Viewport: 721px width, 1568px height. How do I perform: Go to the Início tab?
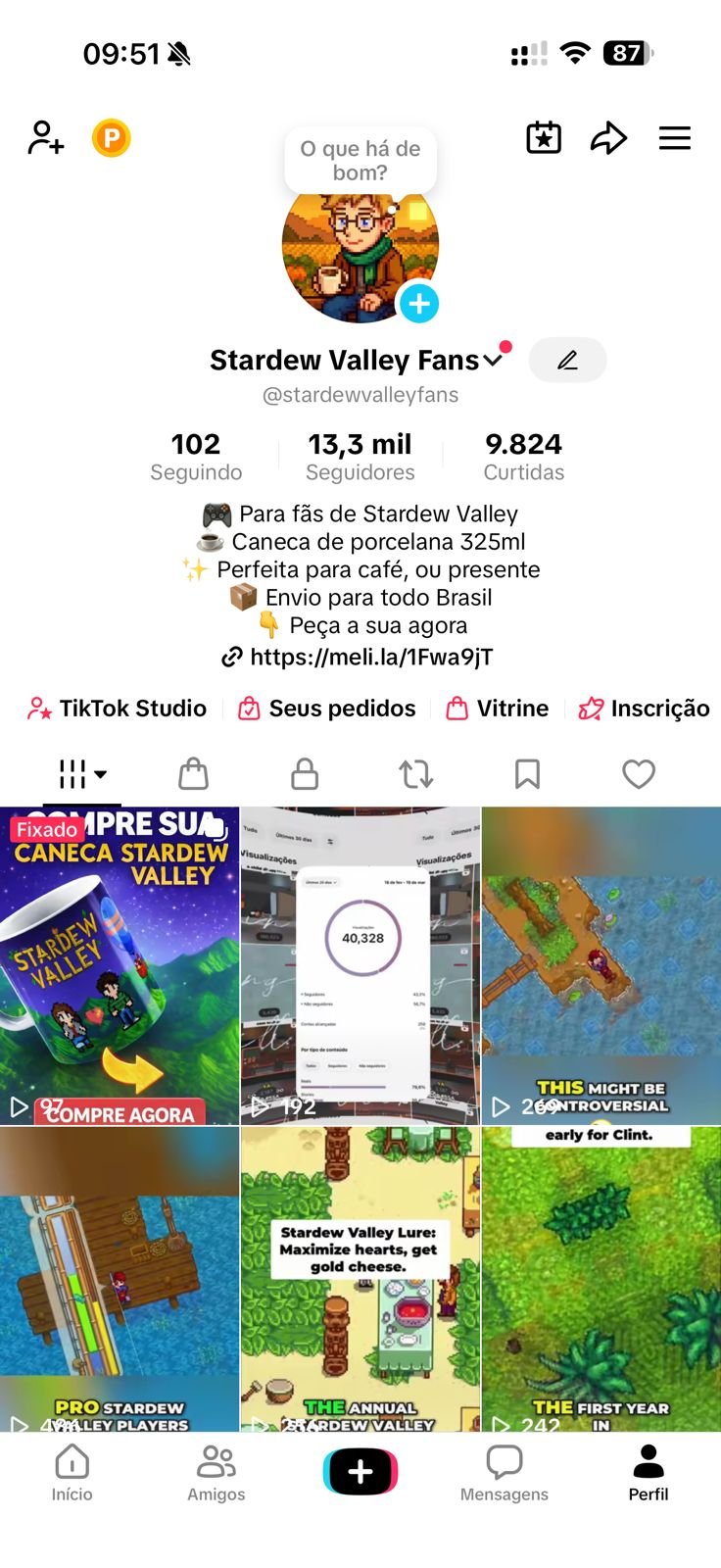(x=72, y=1472)
